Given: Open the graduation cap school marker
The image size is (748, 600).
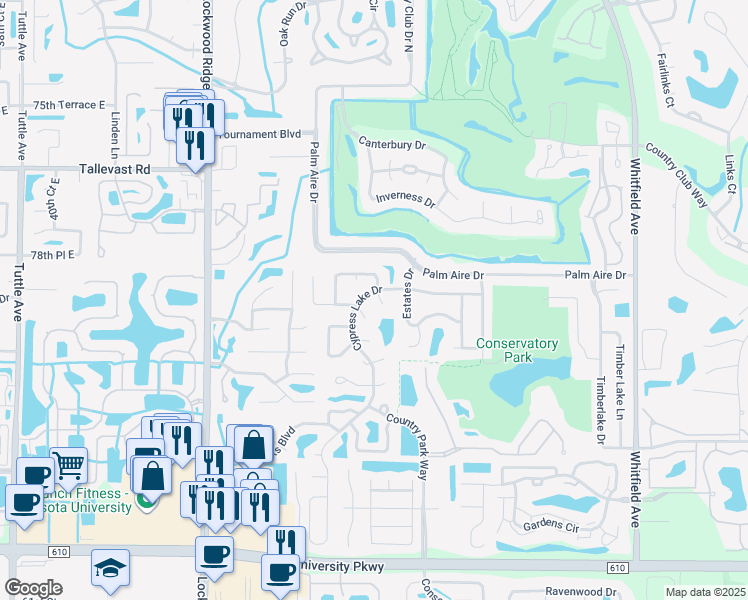Looking at the screenshot, I should pyautogui.click(x=110, y=567).
